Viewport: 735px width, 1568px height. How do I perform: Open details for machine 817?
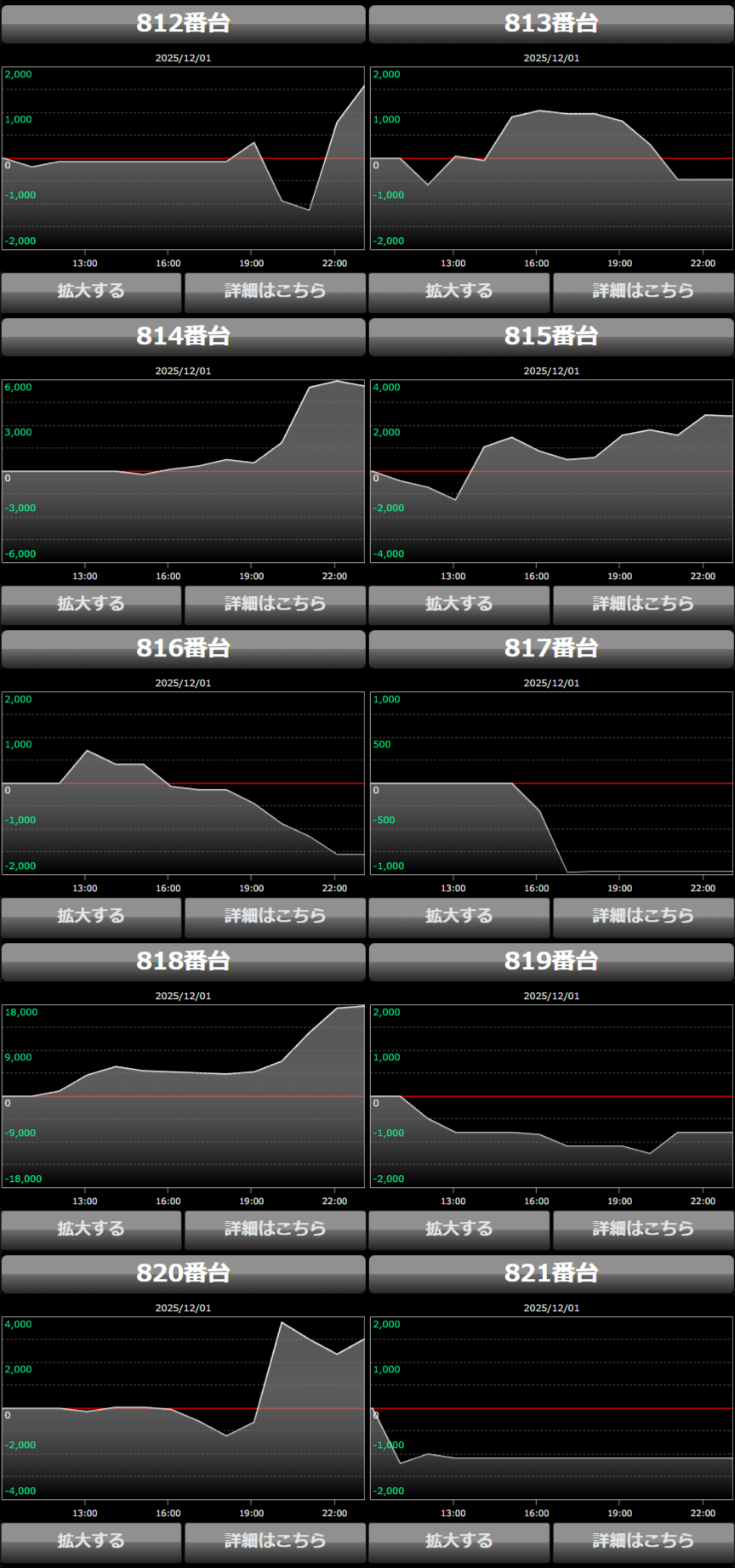643,917
